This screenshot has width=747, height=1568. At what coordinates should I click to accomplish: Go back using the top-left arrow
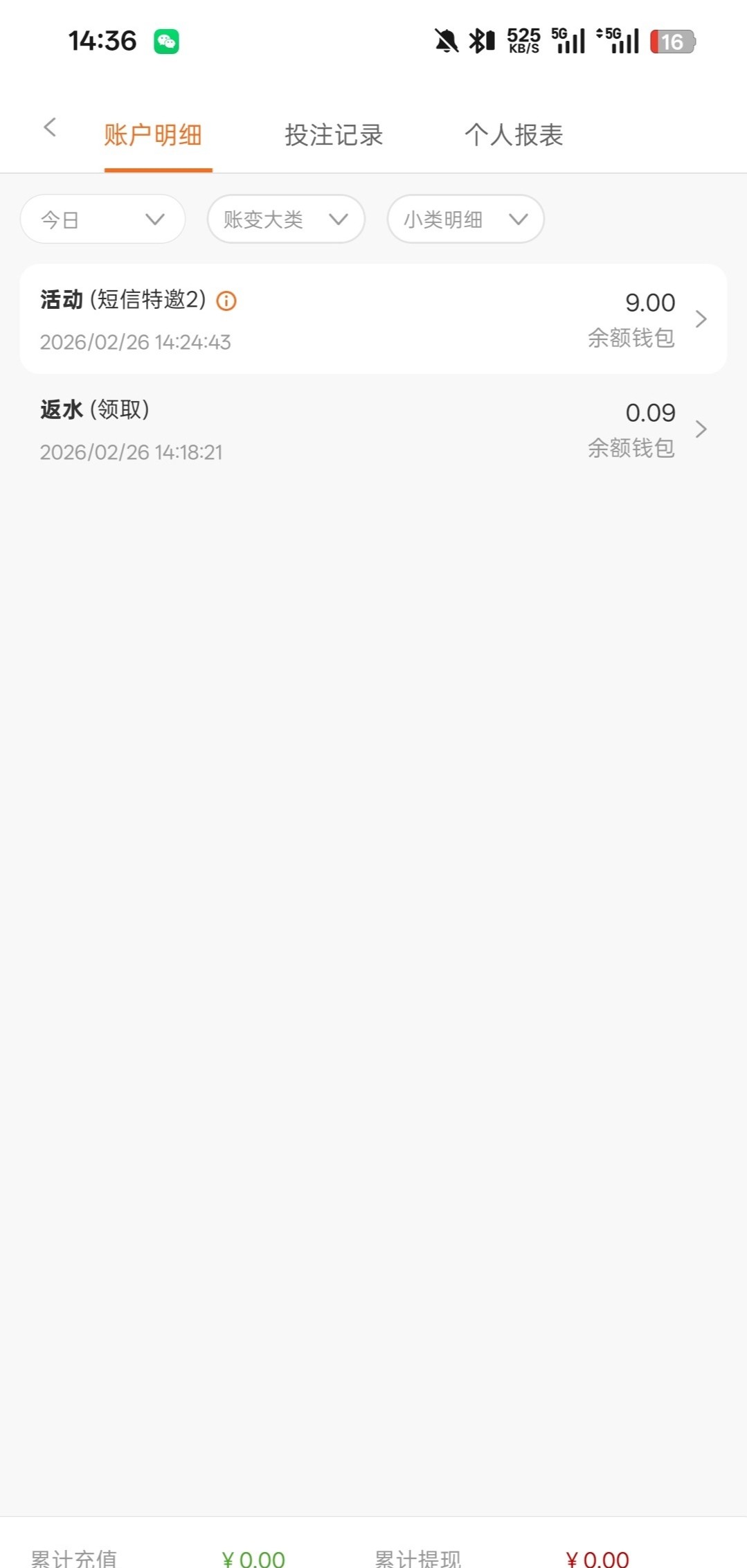49,127
